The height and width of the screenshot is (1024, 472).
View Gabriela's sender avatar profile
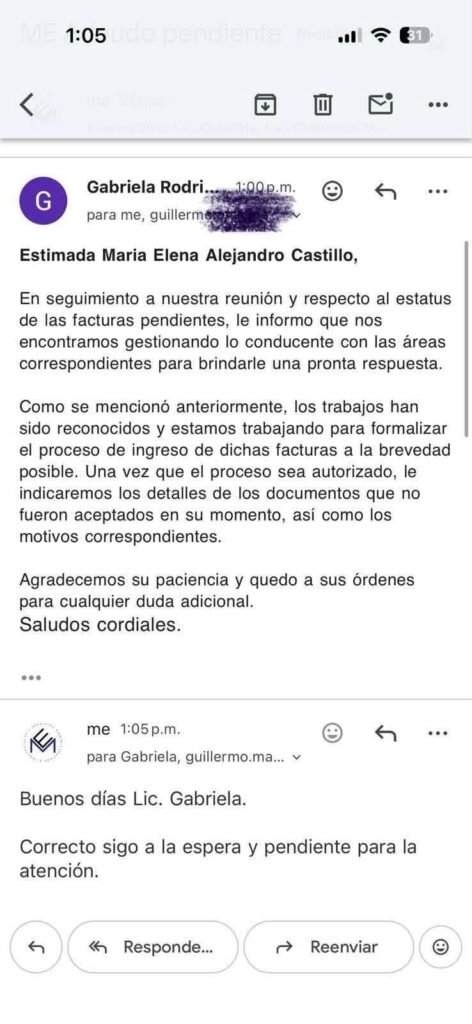tap(43, 200)
